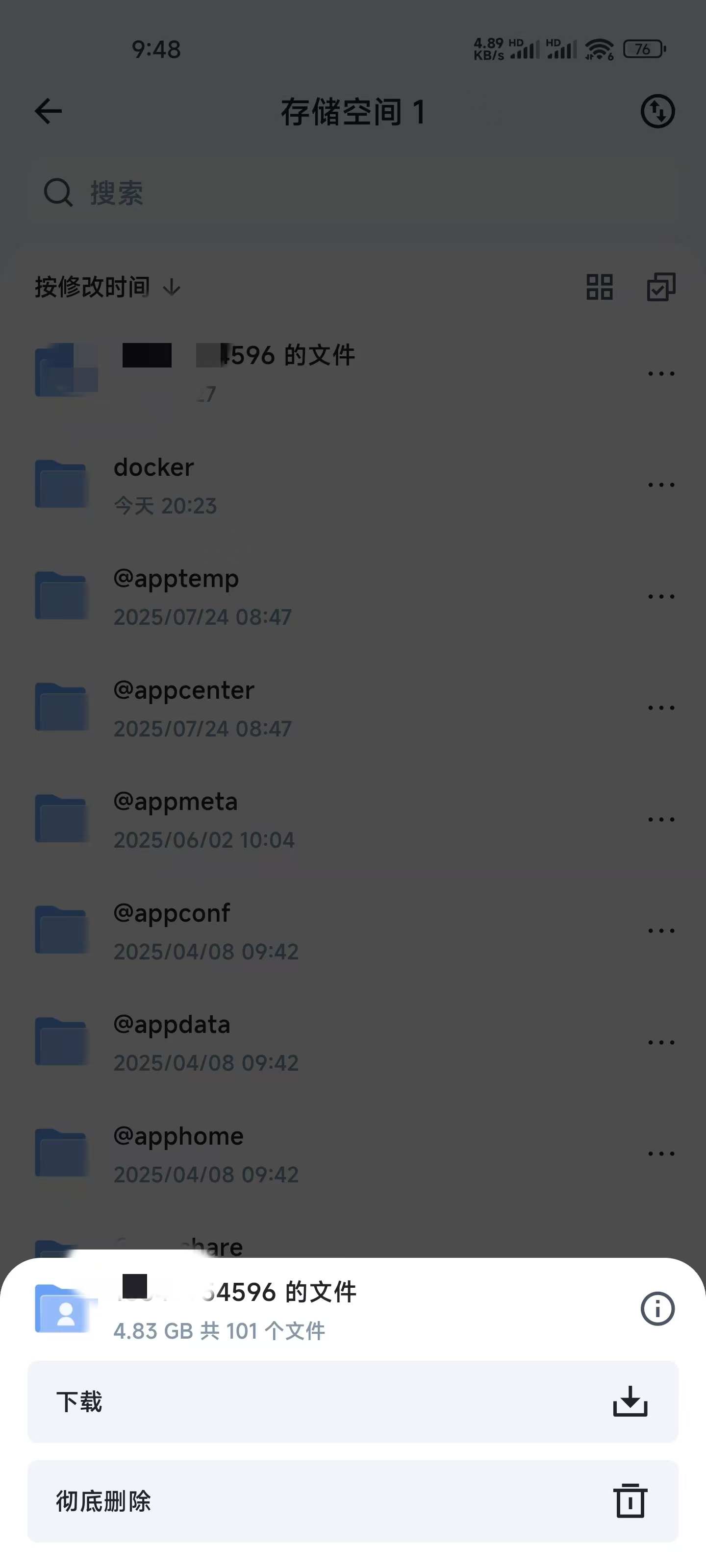706x1568 pixels.
Task: Go back with the arrow icon
Action: click(48, 111)
